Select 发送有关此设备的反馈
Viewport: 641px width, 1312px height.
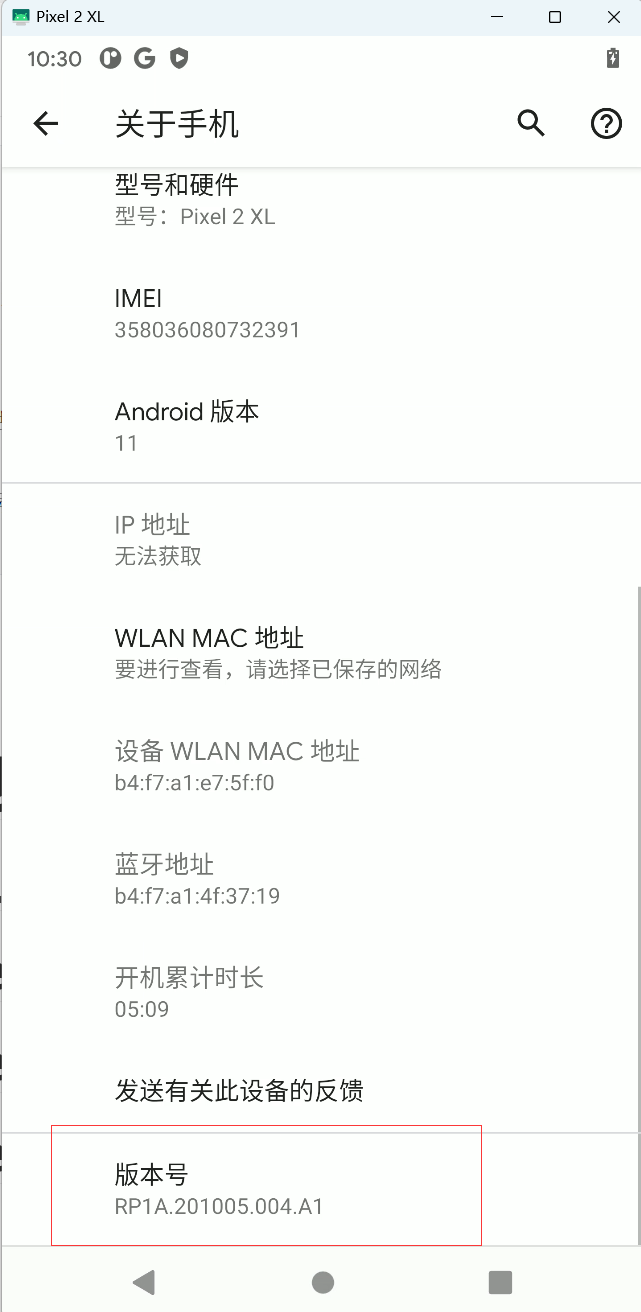point(320,1090)
